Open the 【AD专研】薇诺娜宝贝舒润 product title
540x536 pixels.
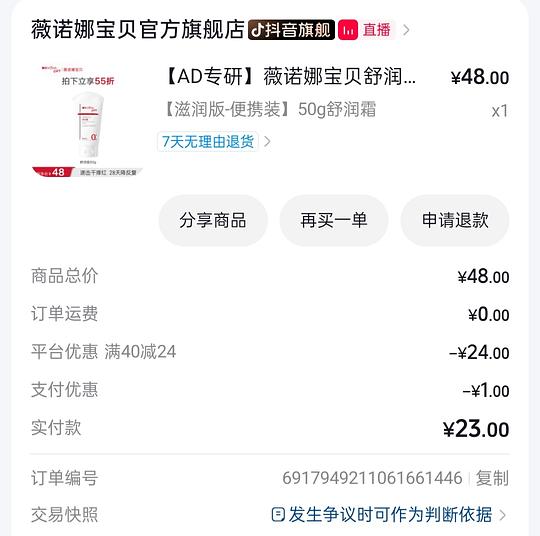point(291,76)
